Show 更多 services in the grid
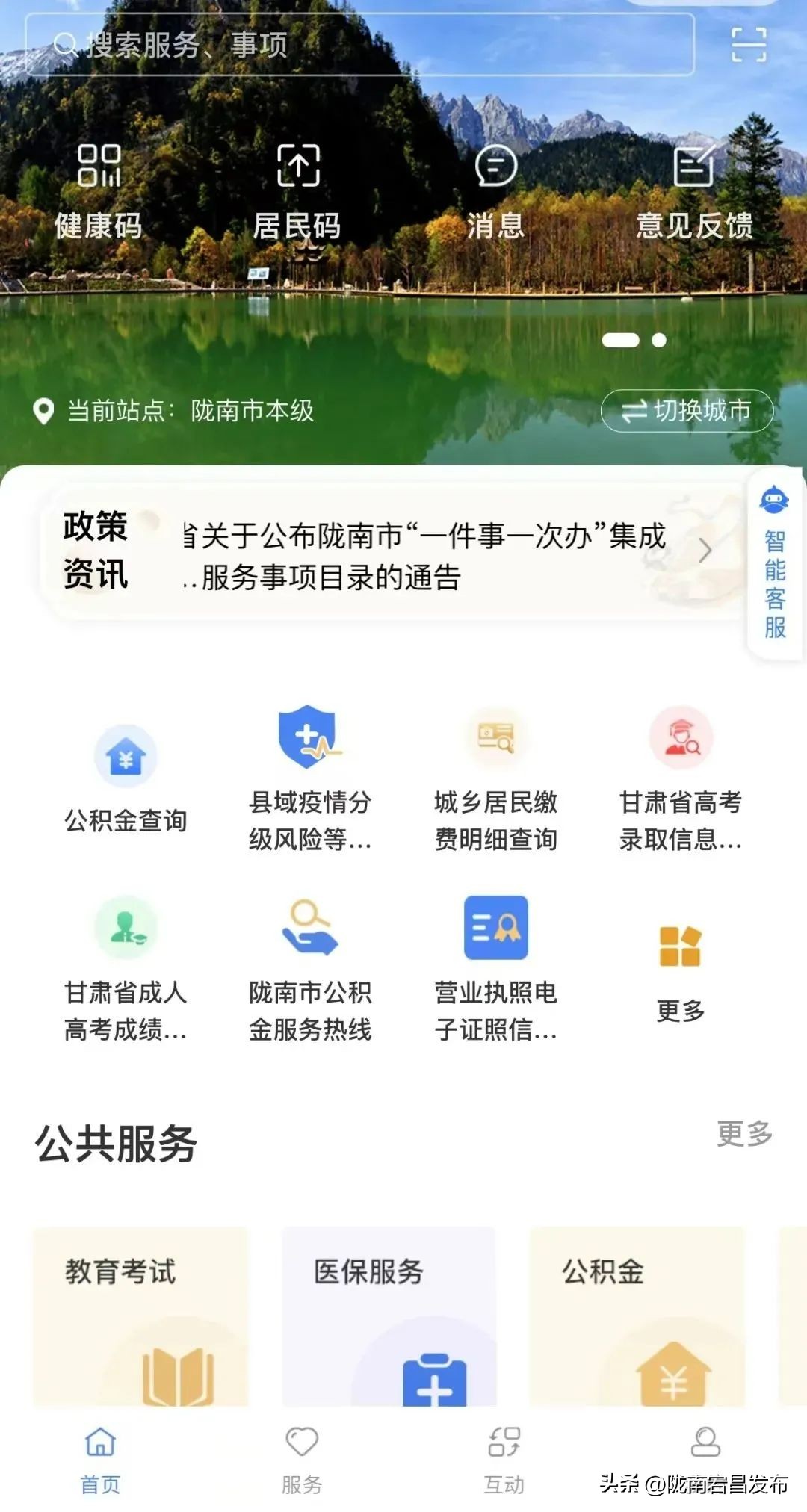This screenshot has height=1512, width=807. [680, 969]
